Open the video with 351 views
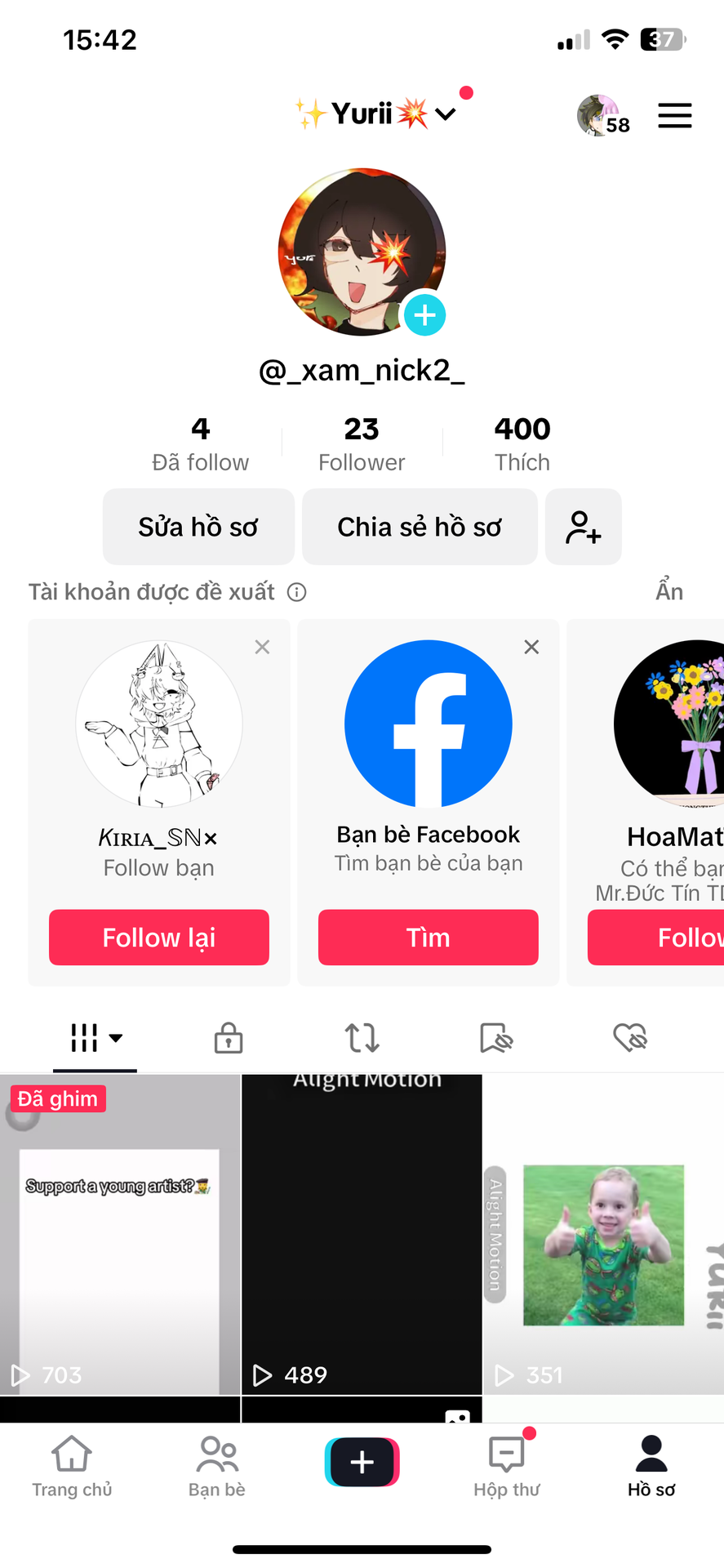The width and height of the screenshot is (724, 1568). click(x=602, y=1233)
